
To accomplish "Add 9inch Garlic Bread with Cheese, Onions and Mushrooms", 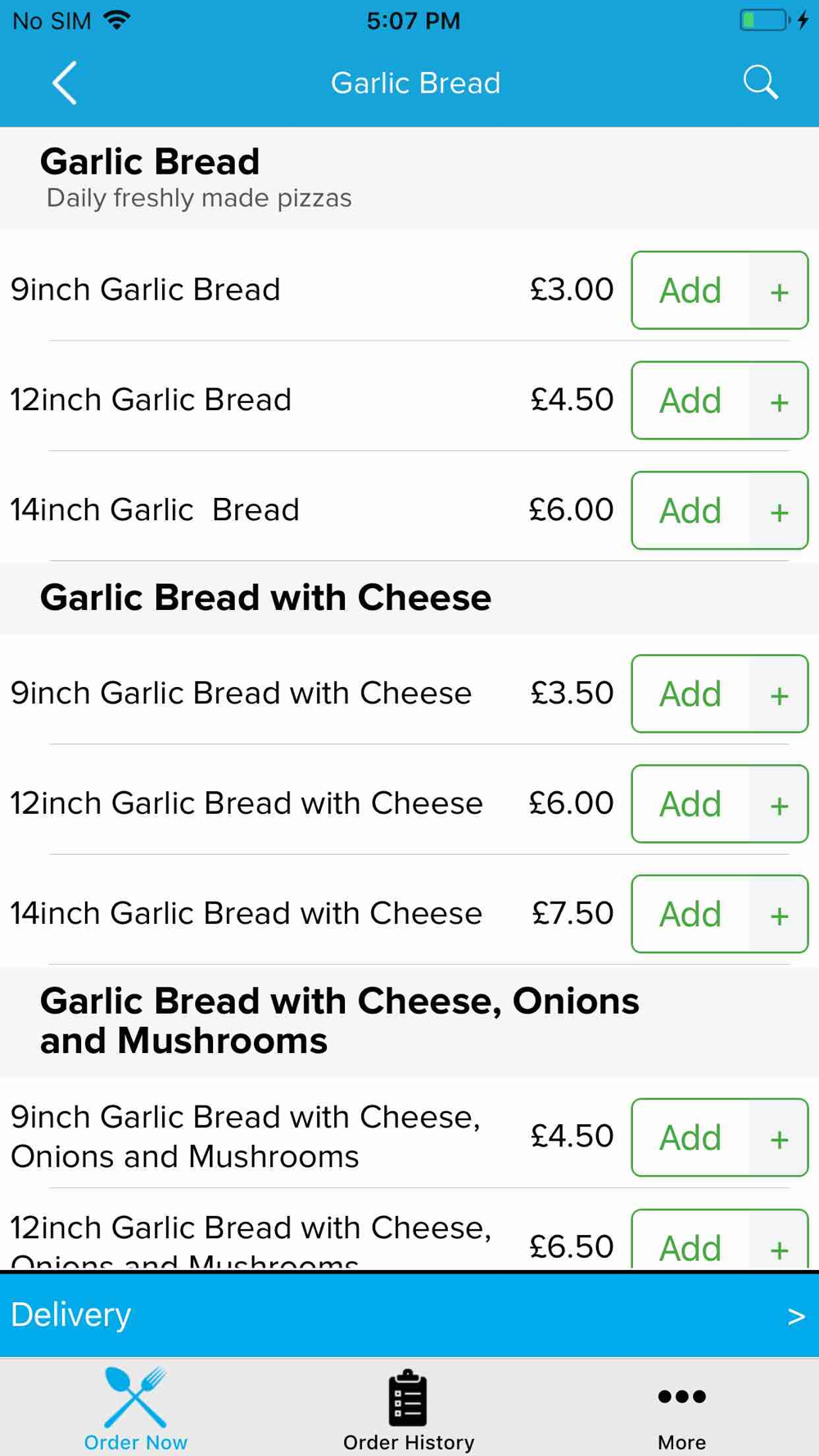I will coord(719,1137).
